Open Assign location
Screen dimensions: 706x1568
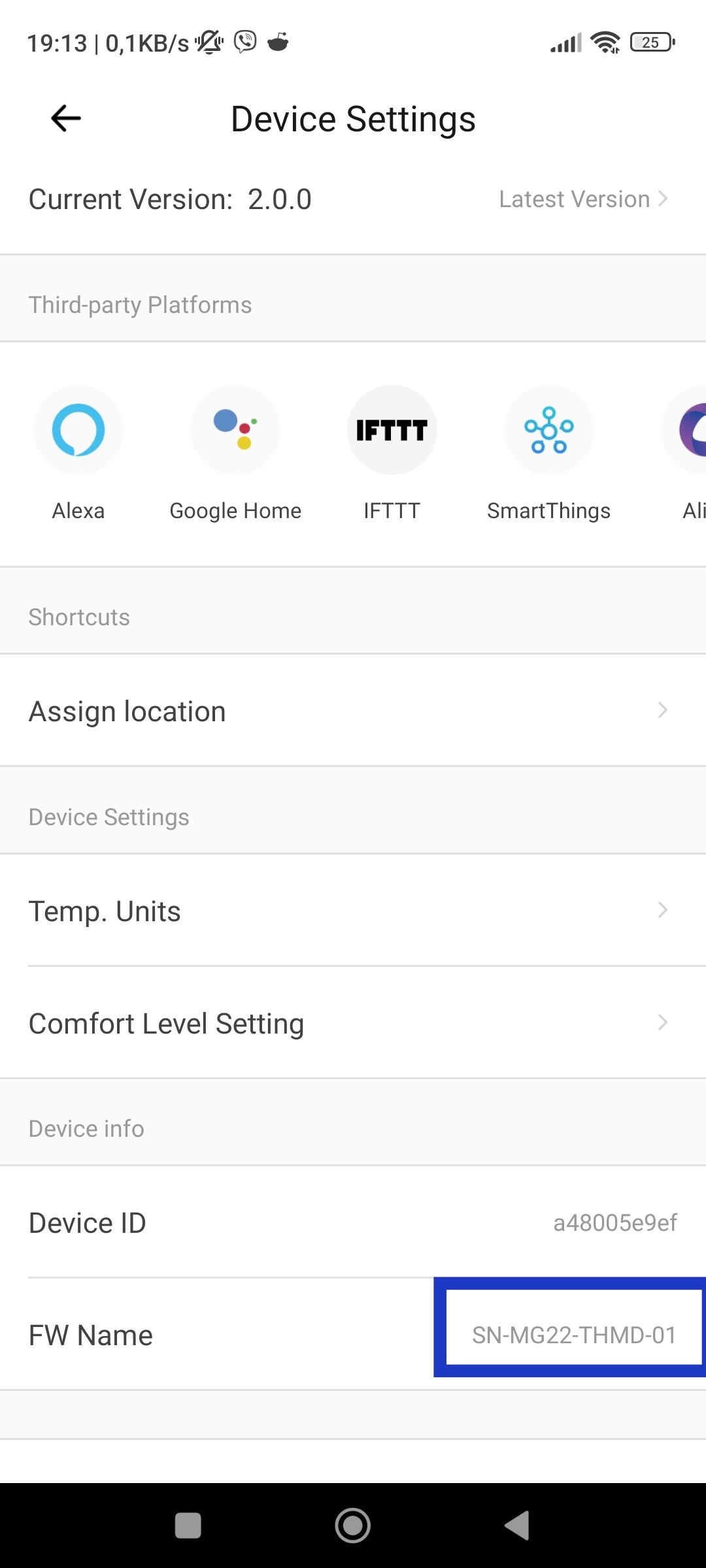point(353,711)
